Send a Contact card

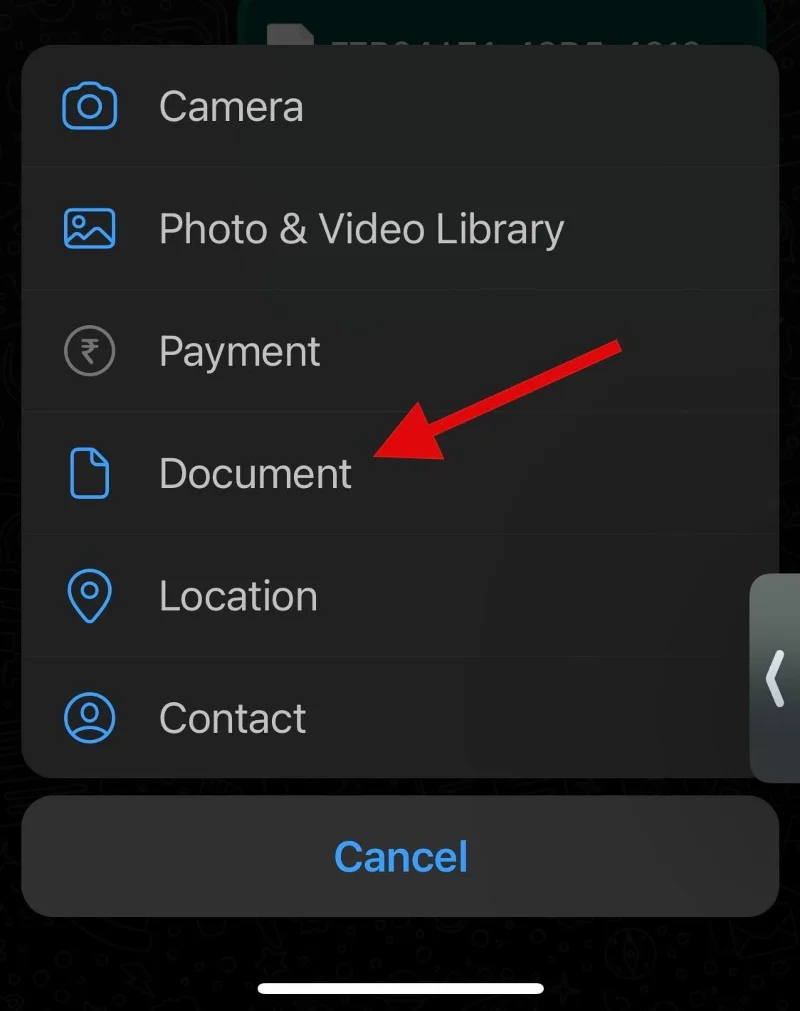pyautogui.click(x=232, y=718)
